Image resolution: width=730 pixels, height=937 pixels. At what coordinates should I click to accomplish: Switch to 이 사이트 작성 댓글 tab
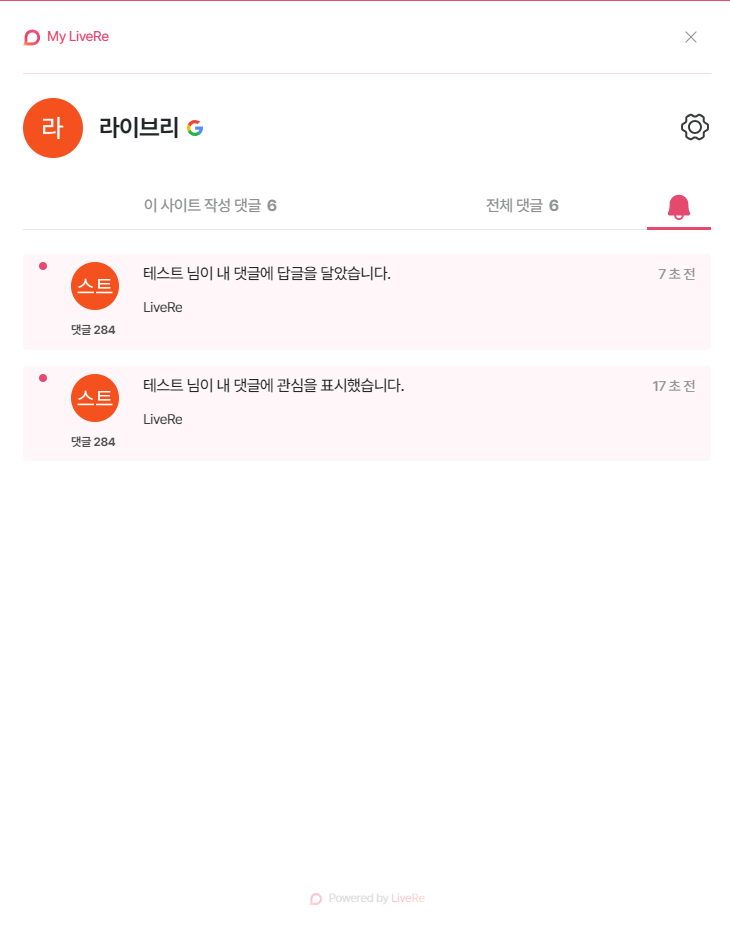point(210,205)
